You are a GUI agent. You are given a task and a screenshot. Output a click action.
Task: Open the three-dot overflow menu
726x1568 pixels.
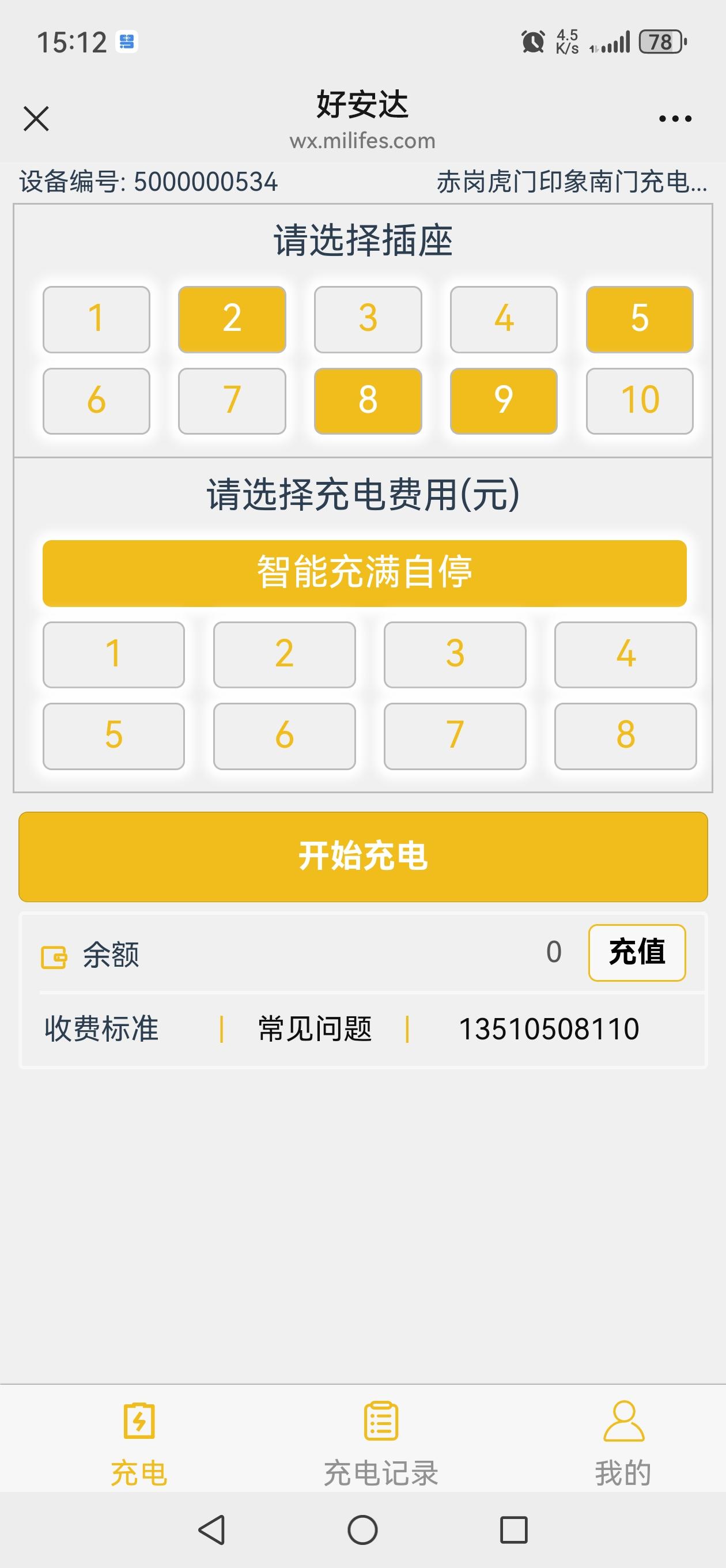coord(675,119)
